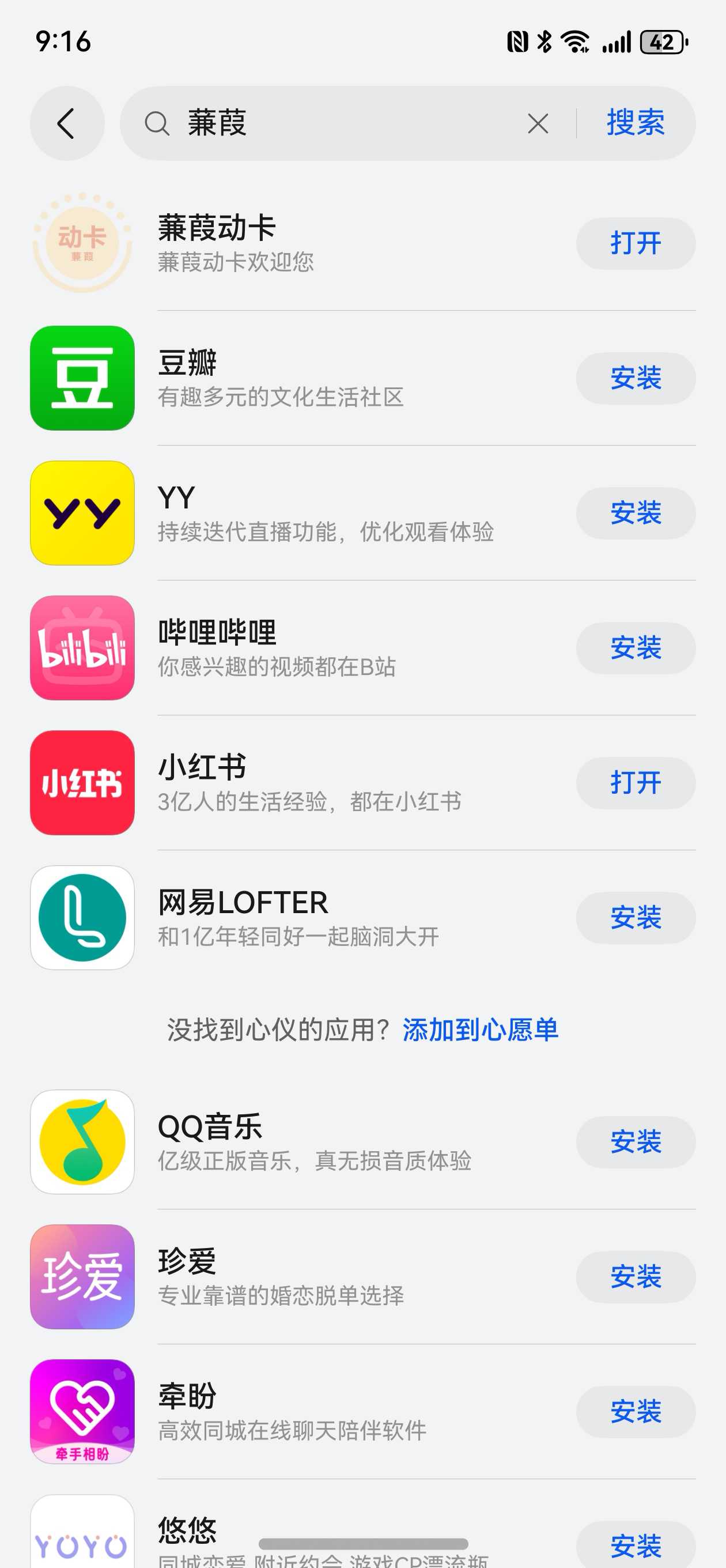Open the 小红书 app icon
This screenshot has width=726, height=1568.
pyautogui.click(x=82, y=783)
